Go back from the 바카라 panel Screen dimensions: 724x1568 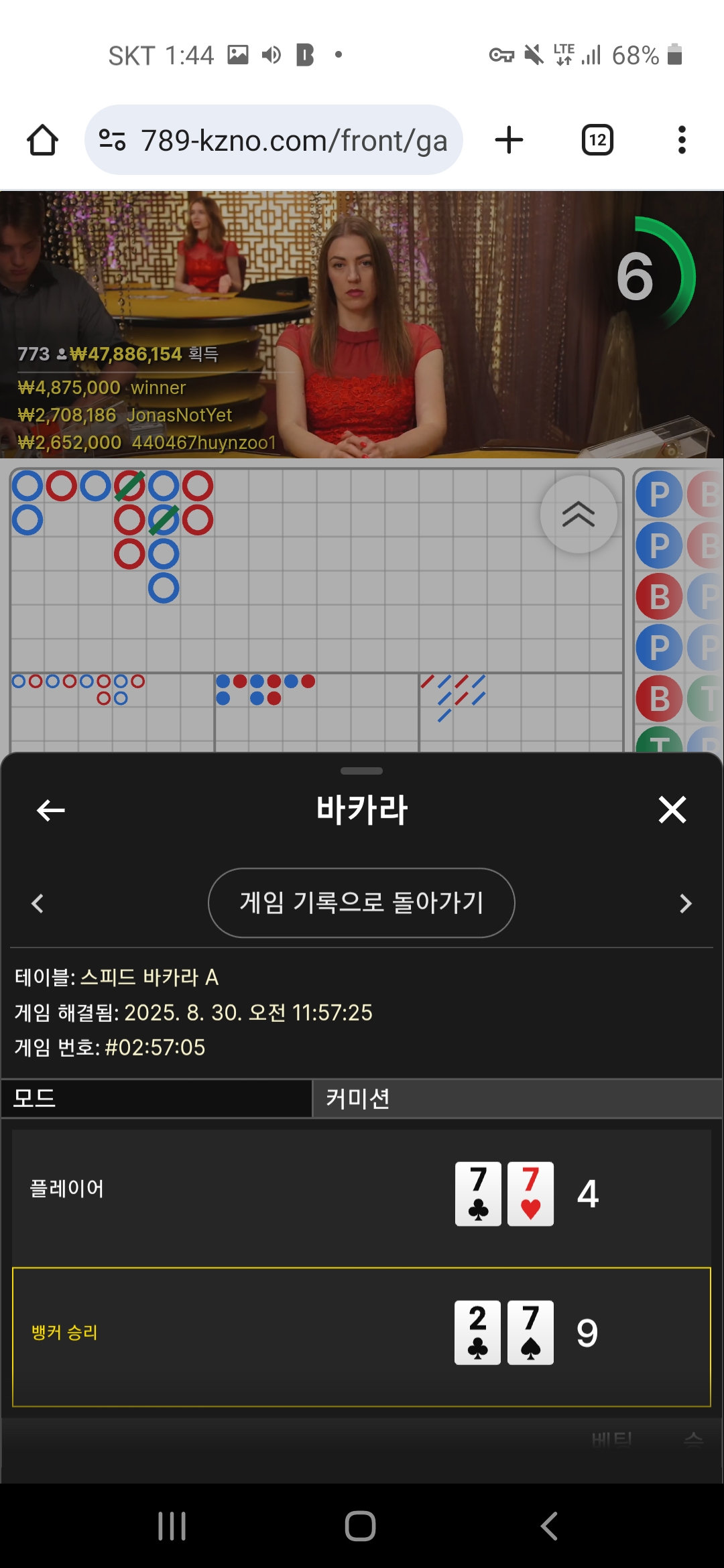point(50,810)
